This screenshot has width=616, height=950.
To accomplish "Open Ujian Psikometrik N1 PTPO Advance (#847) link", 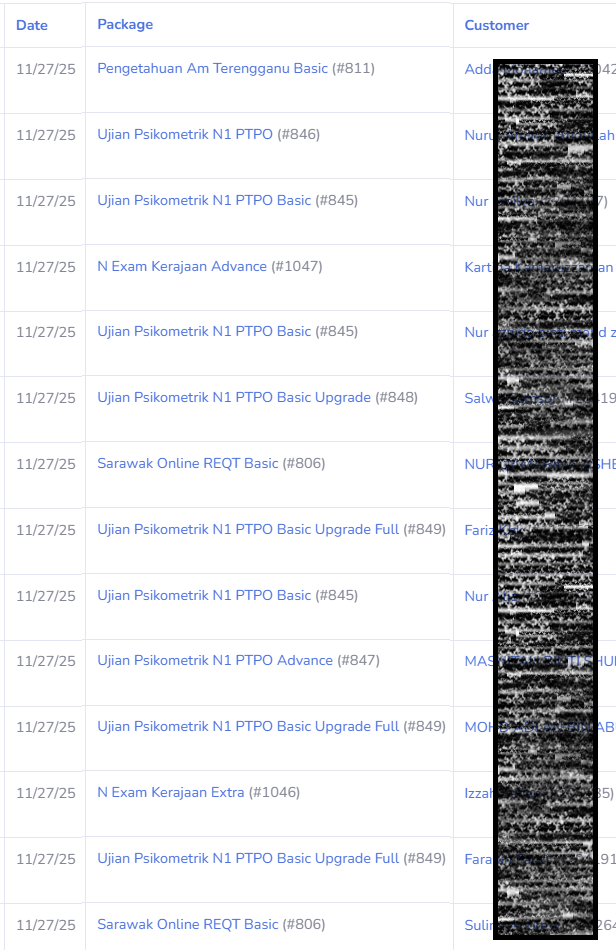I will coord(215,660).
